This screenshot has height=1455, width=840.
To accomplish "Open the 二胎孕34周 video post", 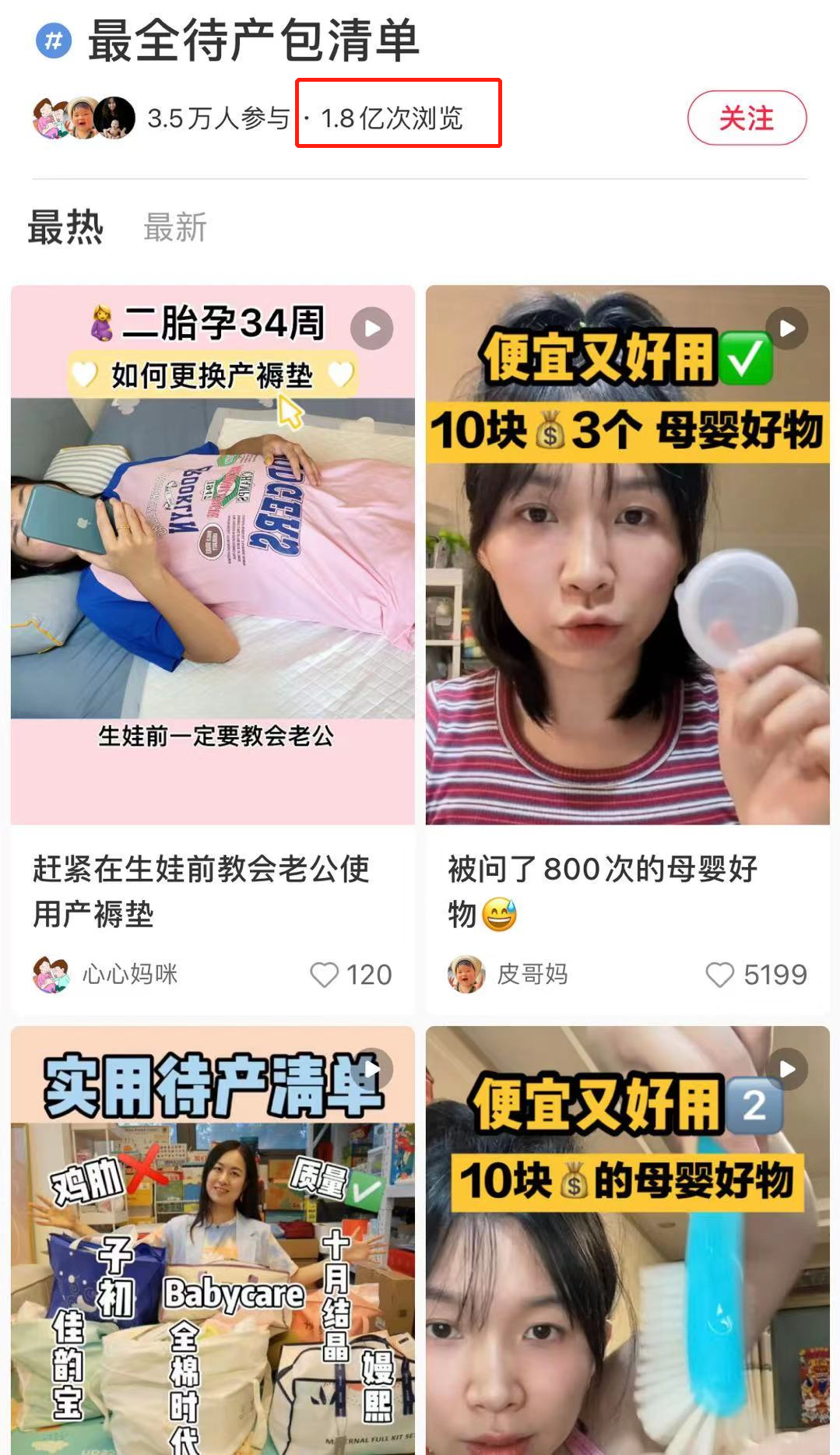I will (213, 554).
